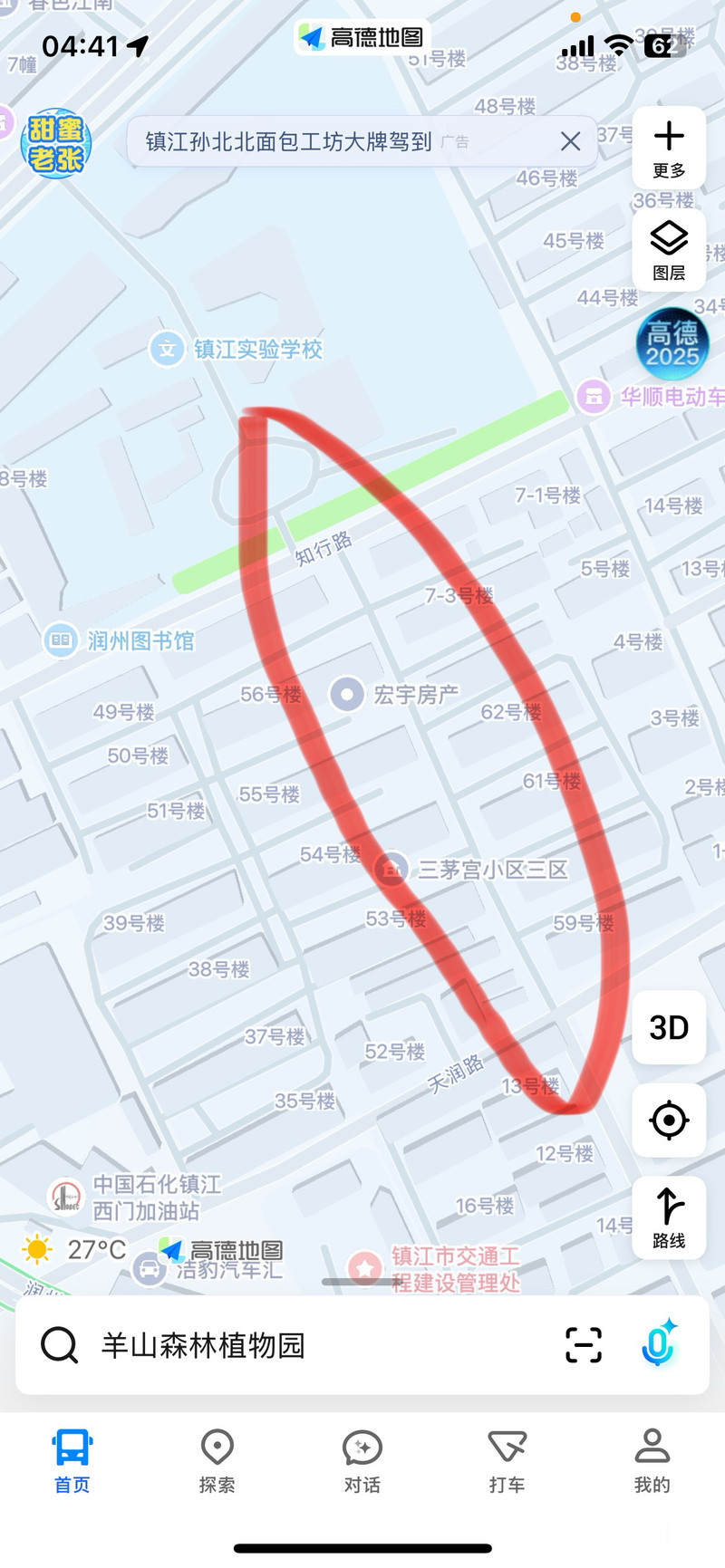Open the scan icon in the search bar

pyautogui.click(x=584, y=1345)
